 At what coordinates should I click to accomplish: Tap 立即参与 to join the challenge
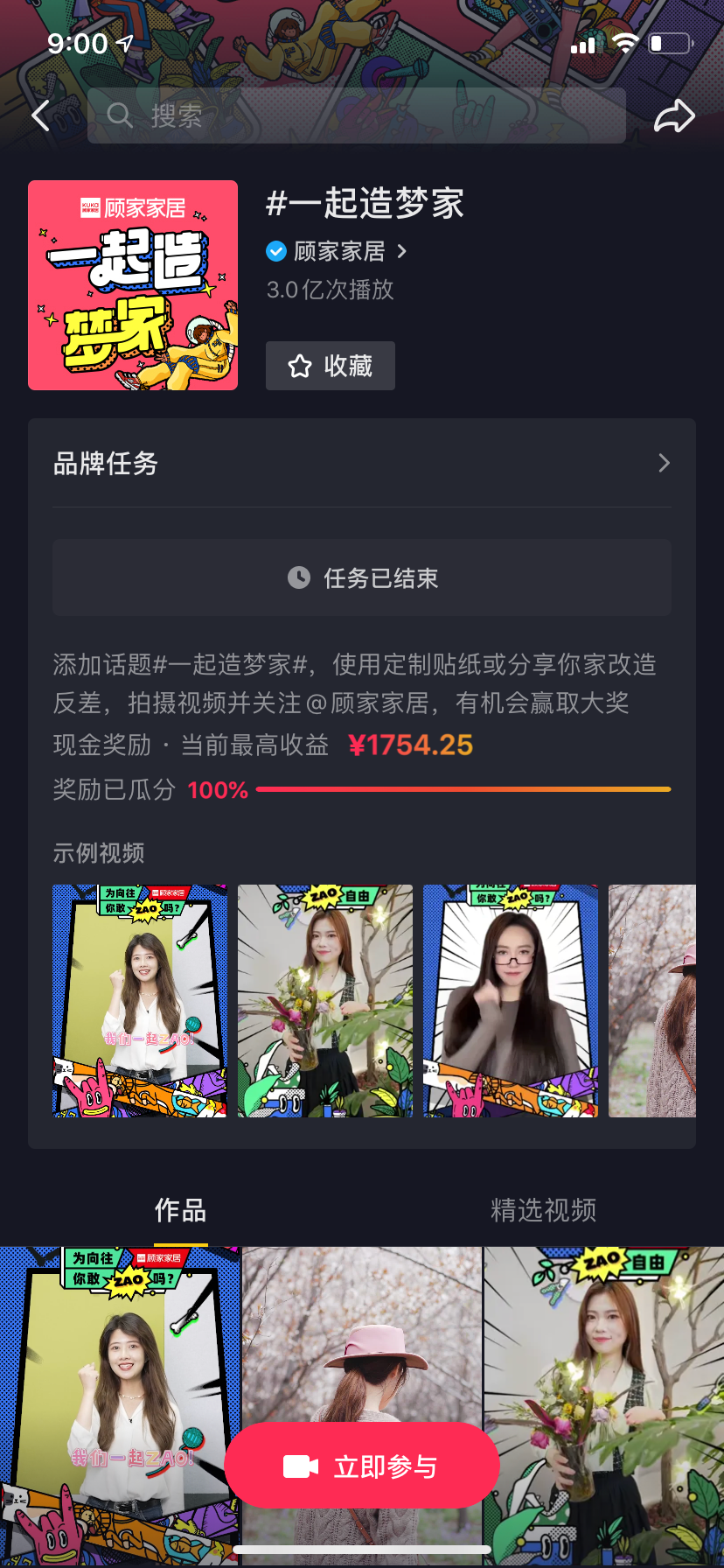(362, 1466)
